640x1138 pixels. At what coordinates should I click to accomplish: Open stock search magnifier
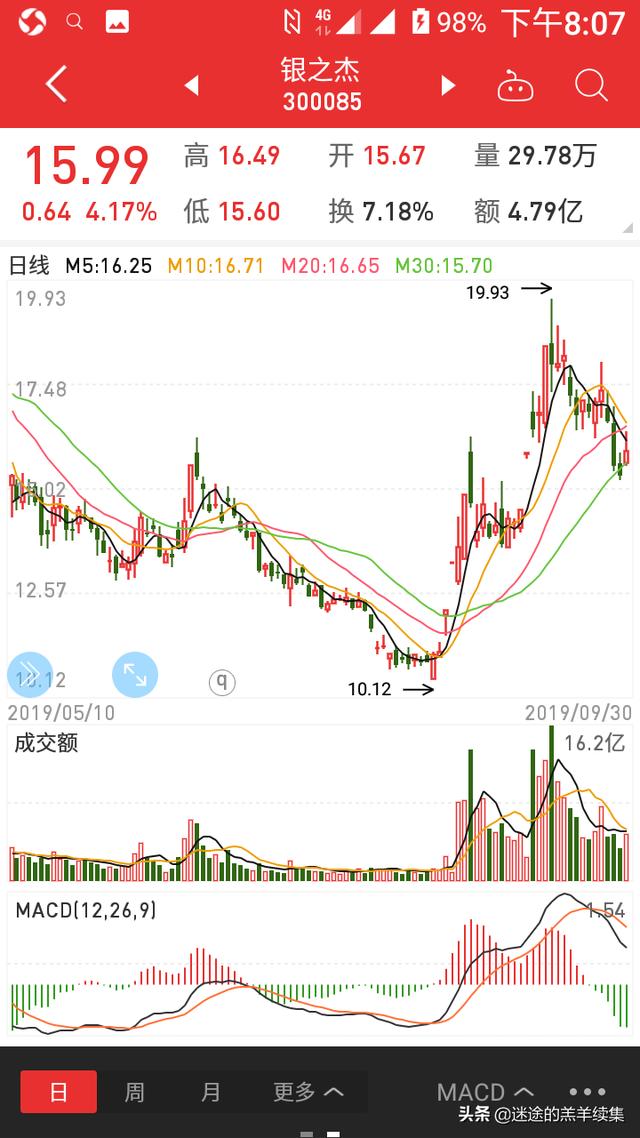point(591,86)
